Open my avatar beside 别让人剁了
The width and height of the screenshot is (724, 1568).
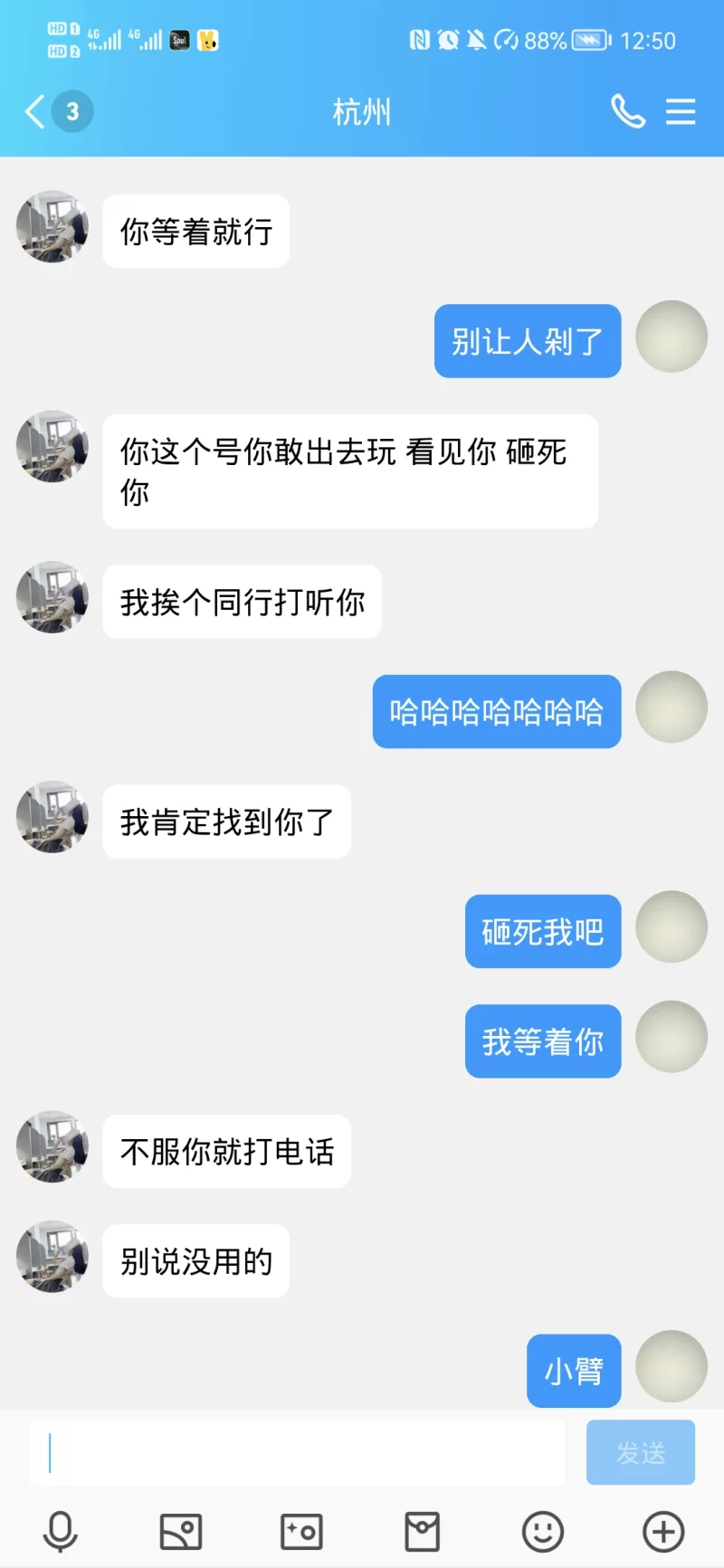[x=672, y=337]
